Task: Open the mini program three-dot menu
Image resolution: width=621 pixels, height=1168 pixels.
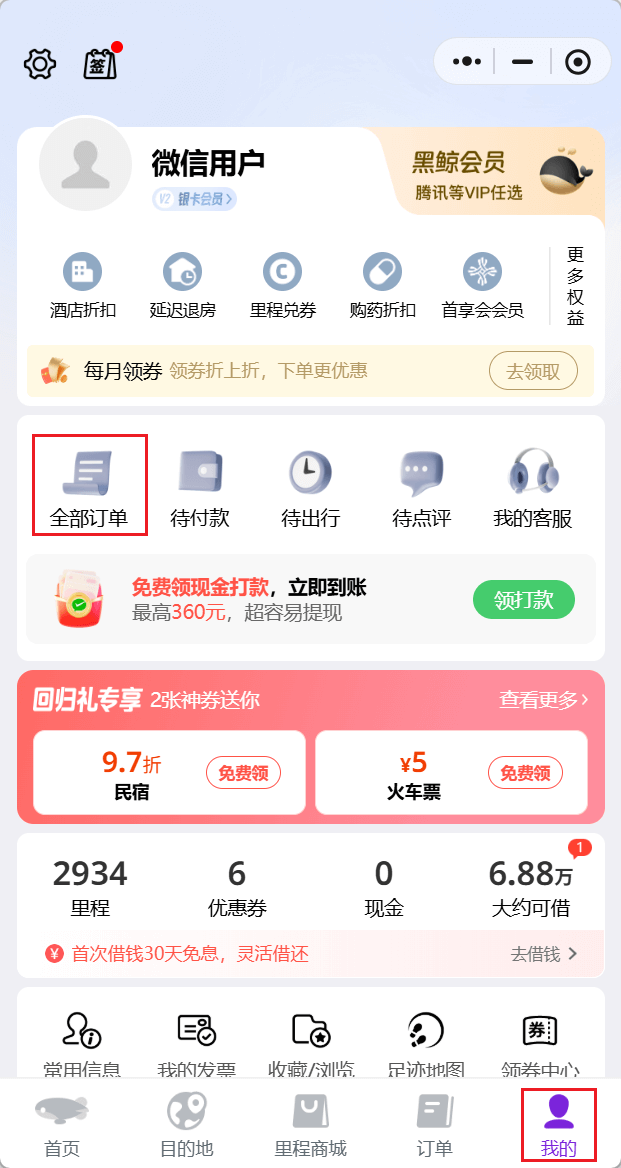Action: 466,62
